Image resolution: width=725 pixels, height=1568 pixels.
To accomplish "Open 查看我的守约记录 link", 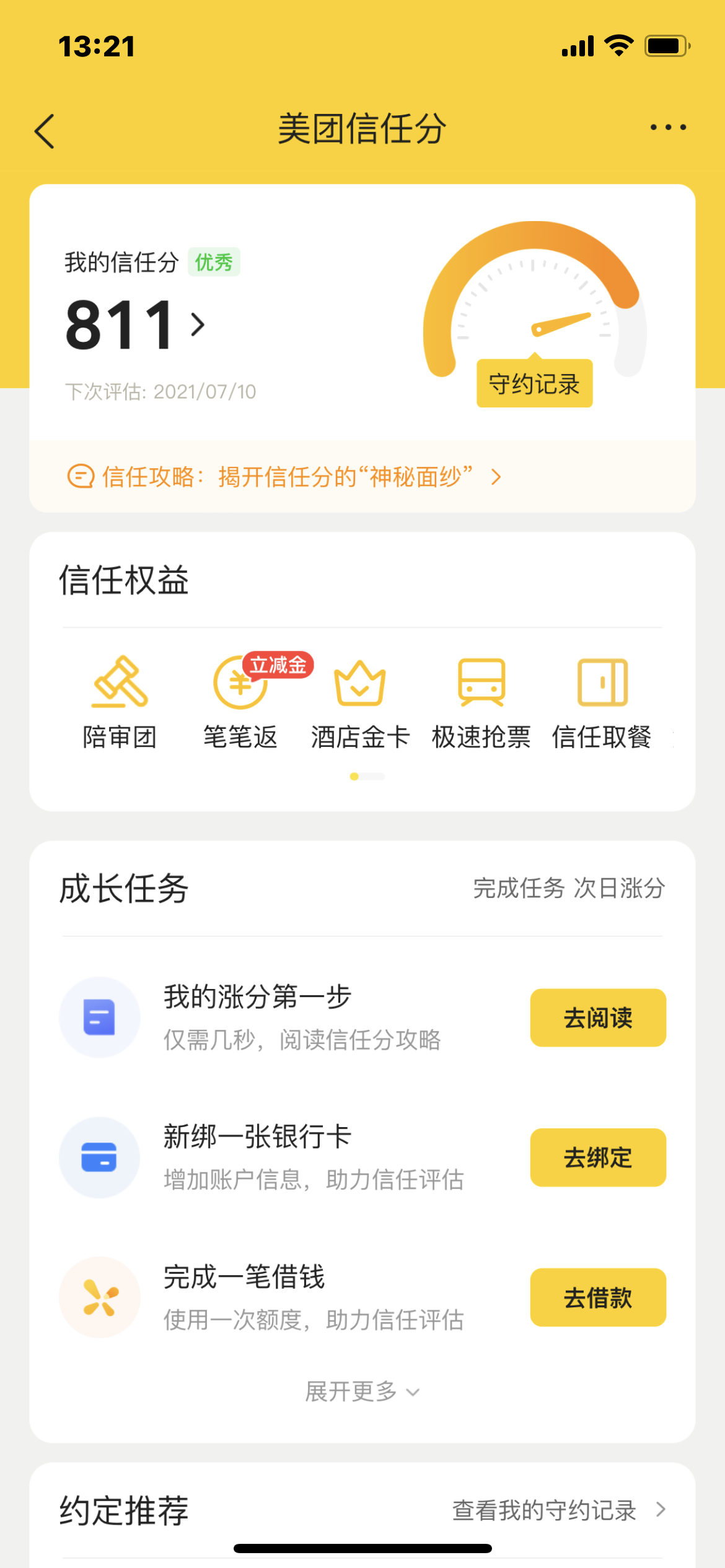I will coord(558,1510).
